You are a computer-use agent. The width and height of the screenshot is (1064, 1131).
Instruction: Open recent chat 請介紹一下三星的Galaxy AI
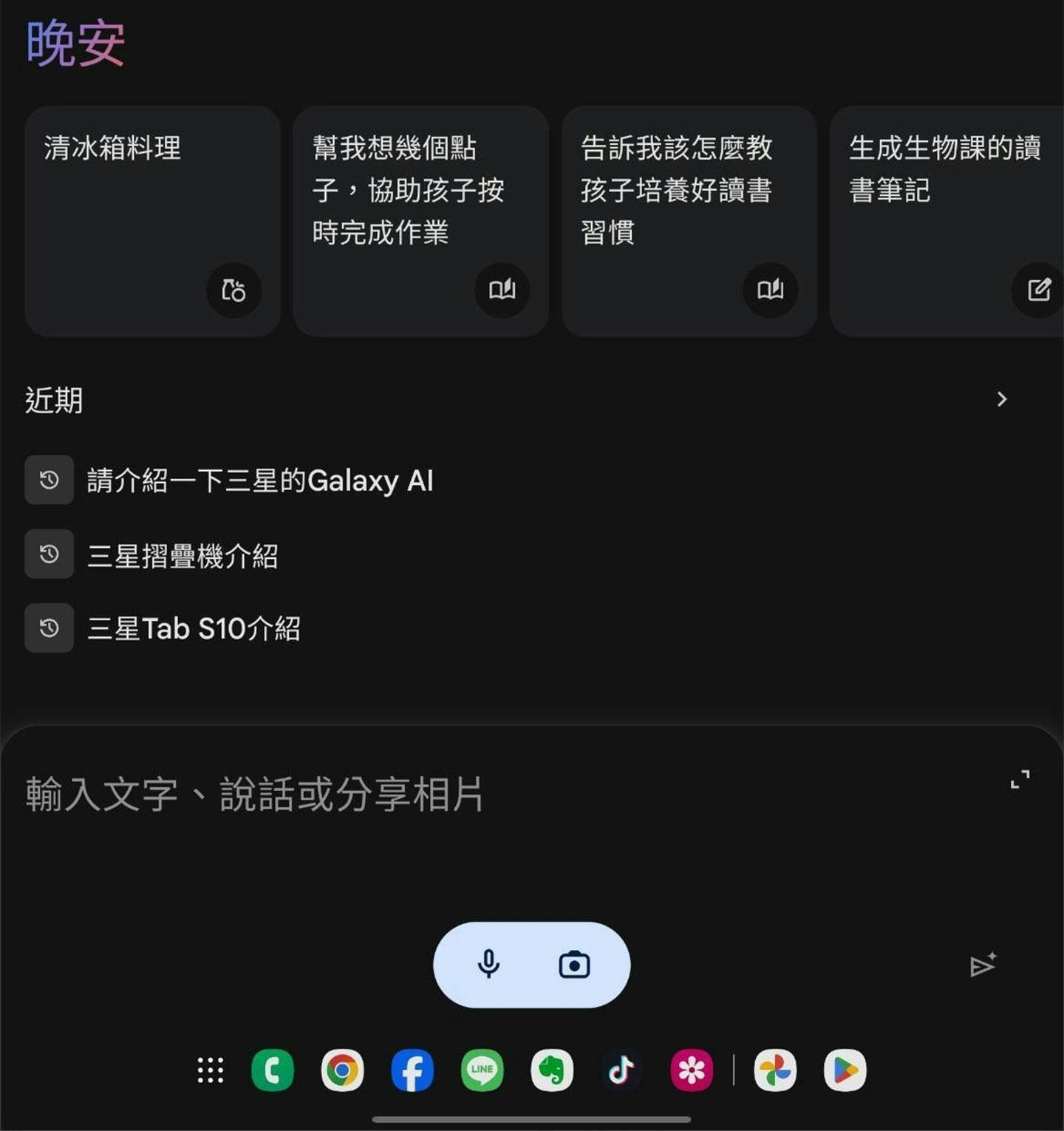[260, 481]
